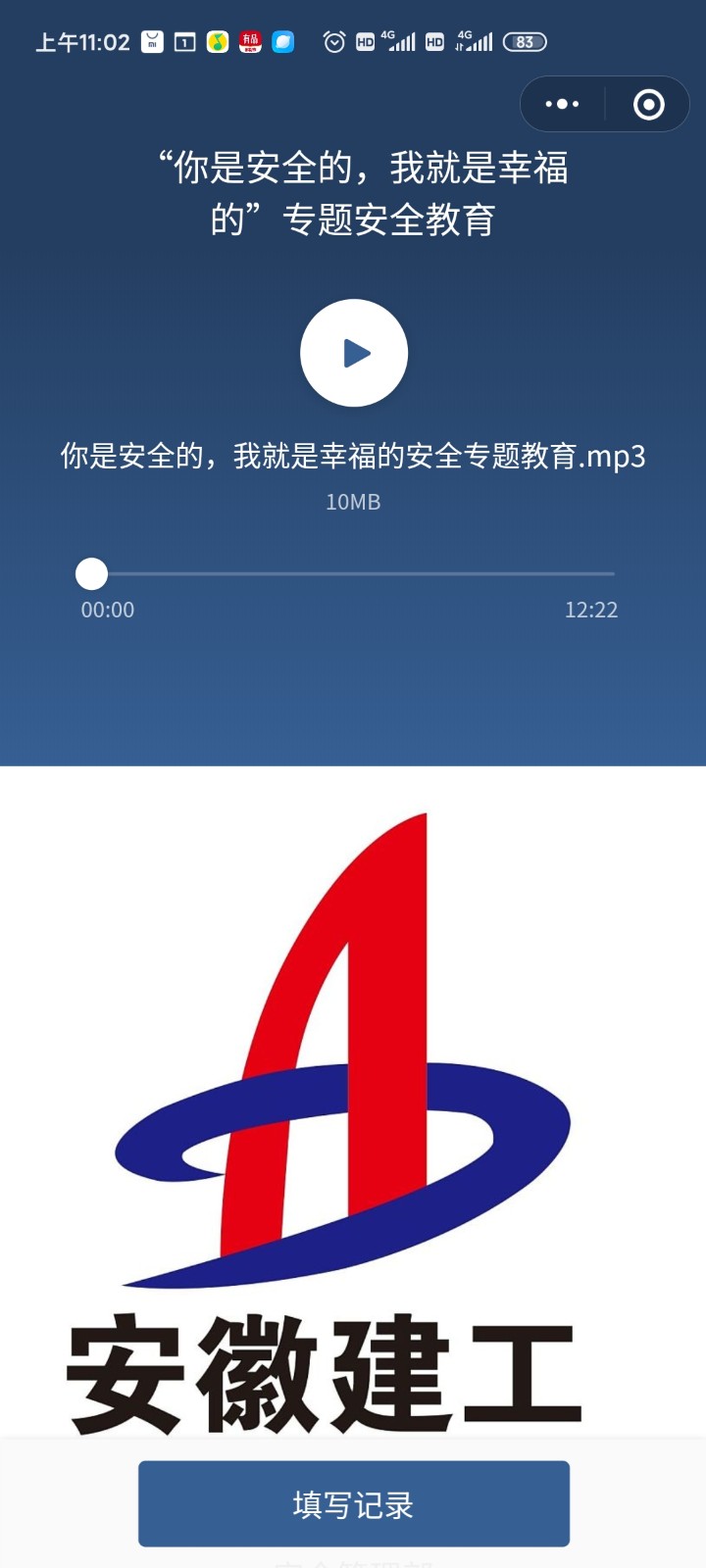Tap the 上午11:02 clock display
This screenshot has width=706, height=1568.
click(83, 41)
